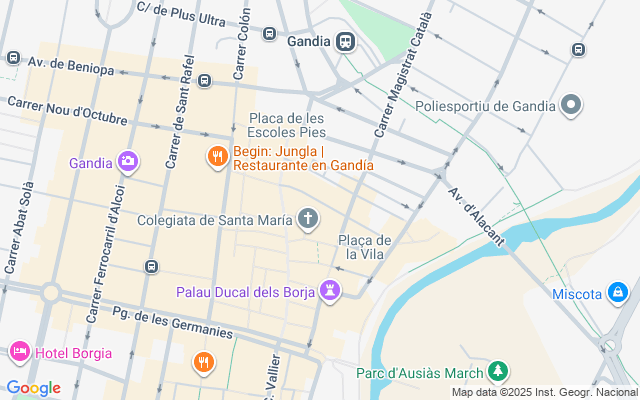This screenshot has width=640, height=400.
Task: Open the Gandia camera attraction marker
Action: pos(128,162)
